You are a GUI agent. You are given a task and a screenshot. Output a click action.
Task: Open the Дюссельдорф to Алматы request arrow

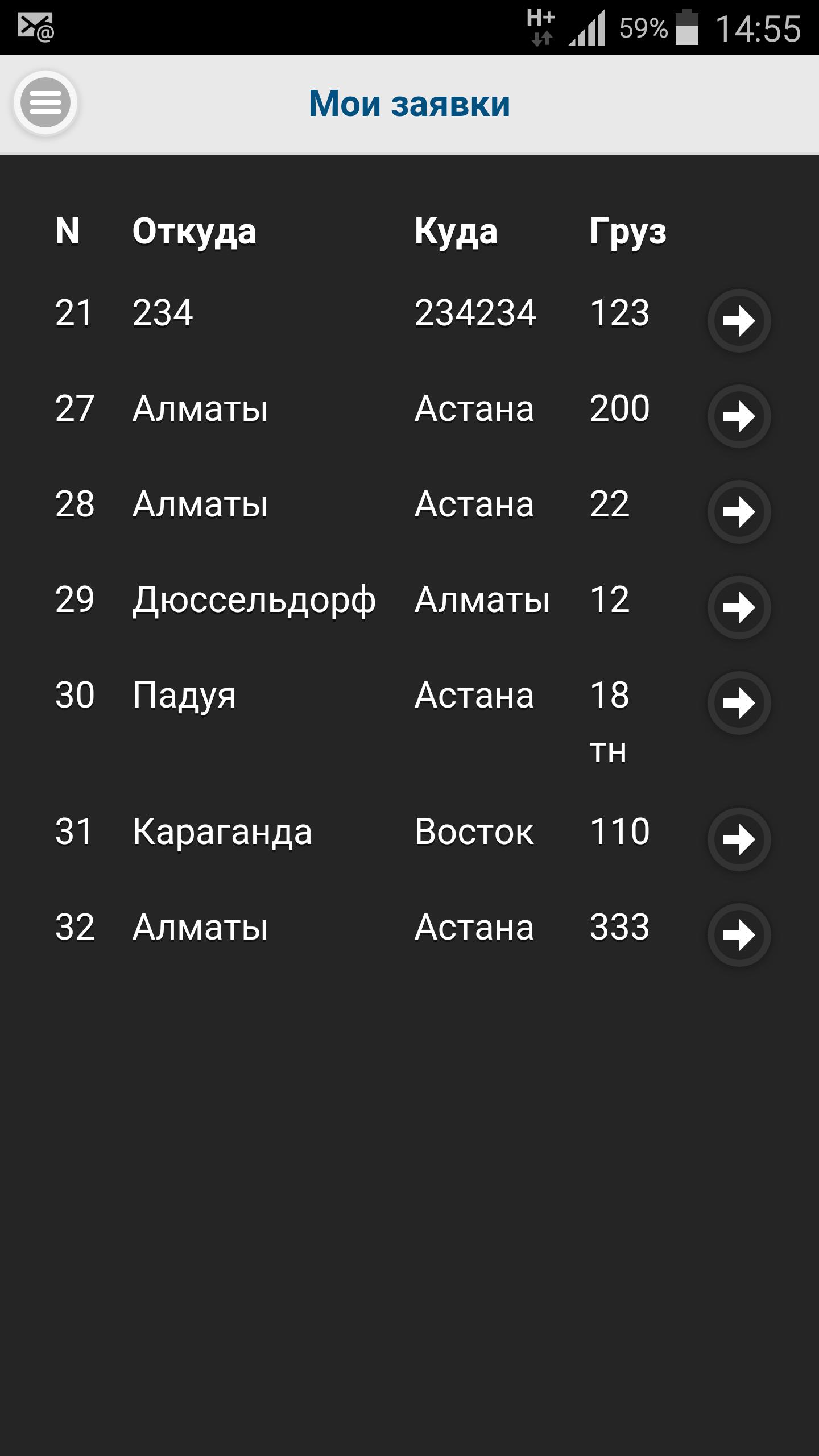click(739, 607)
